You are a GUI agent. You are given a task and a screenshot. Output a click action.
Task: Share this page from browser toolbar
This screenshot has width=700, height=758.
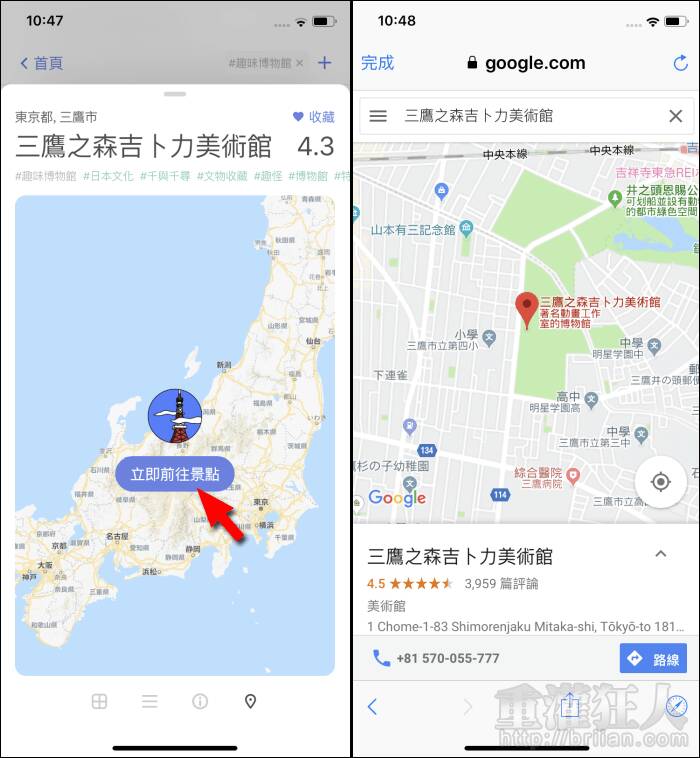point(570,706)
